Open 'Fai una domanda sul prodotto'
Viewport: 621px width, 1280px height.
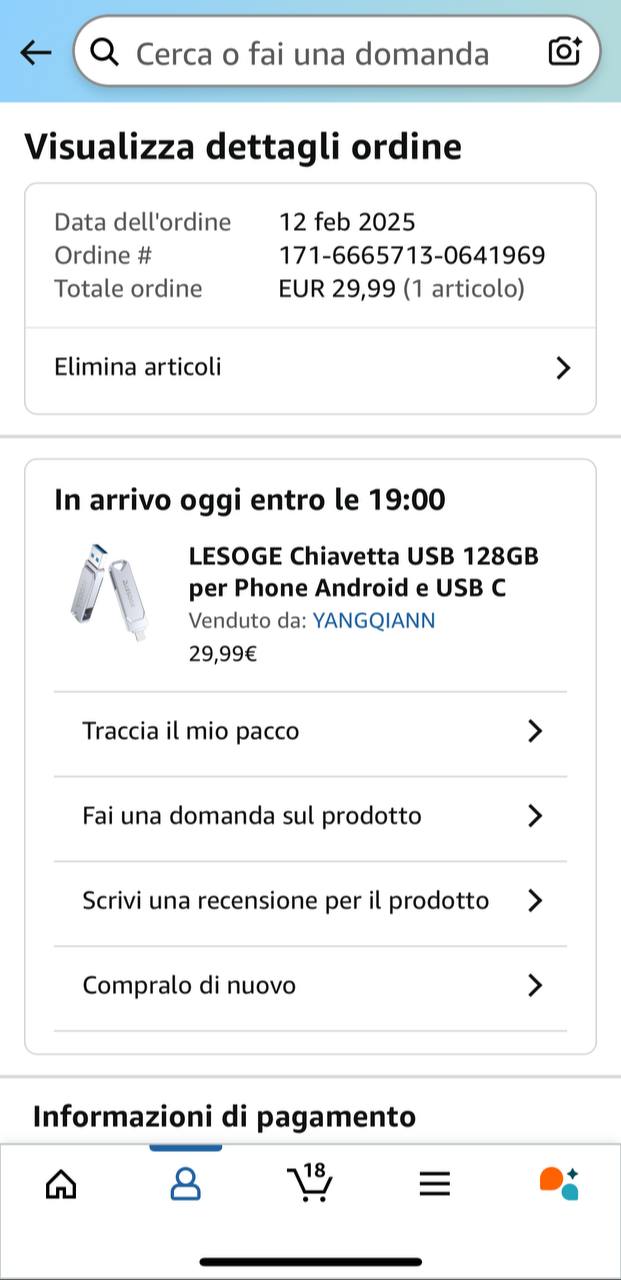310,816
